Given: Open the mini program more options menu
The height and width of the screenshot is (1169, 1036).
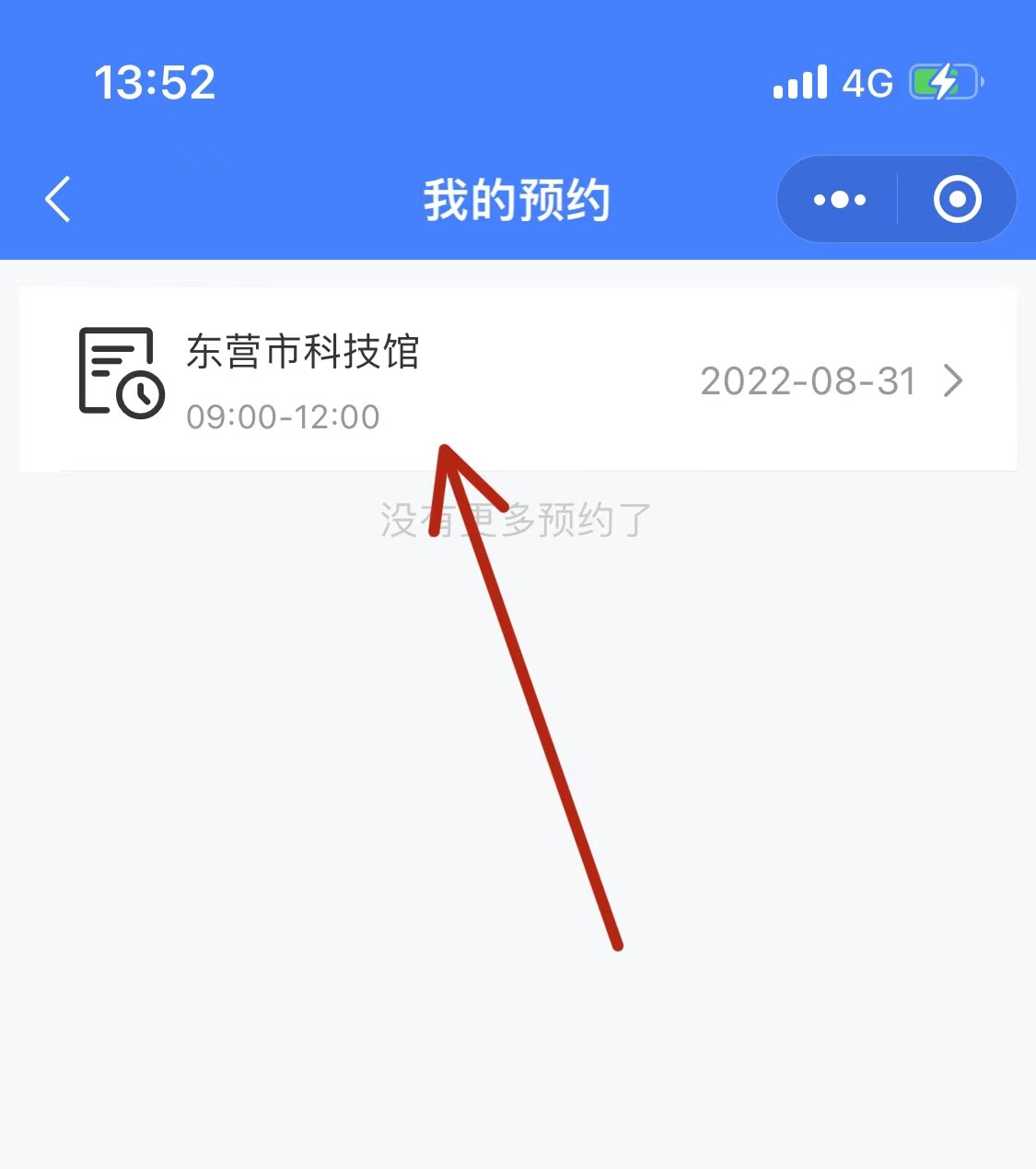Looking at the screenshot, I should [x=839, y=199].
